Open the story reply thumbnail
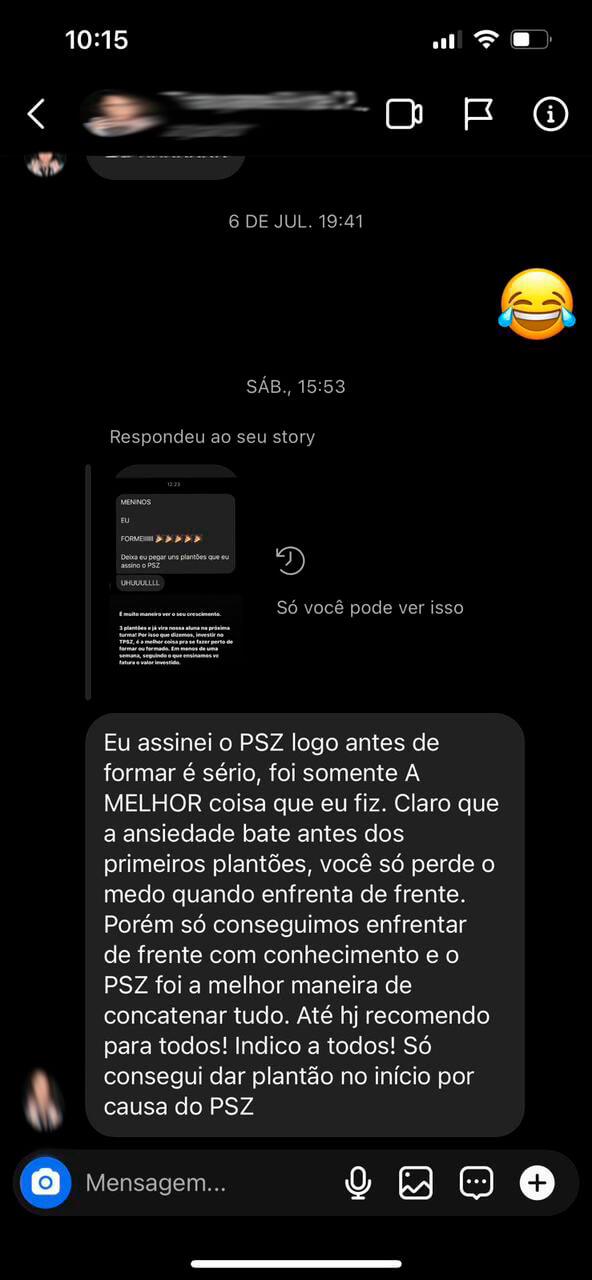This screenshot has width=592, height=1280. click(176, 567)
